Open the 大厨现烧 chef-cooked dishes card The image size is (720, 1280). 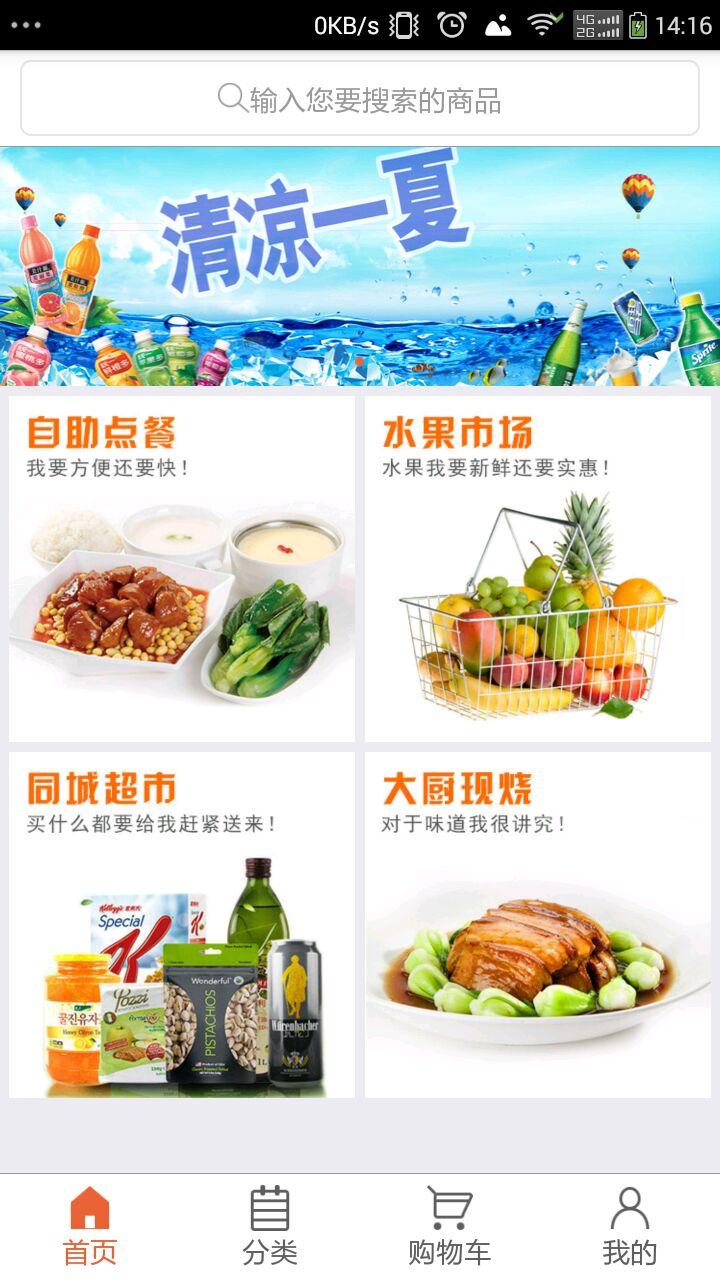click(x=537, y=925)
